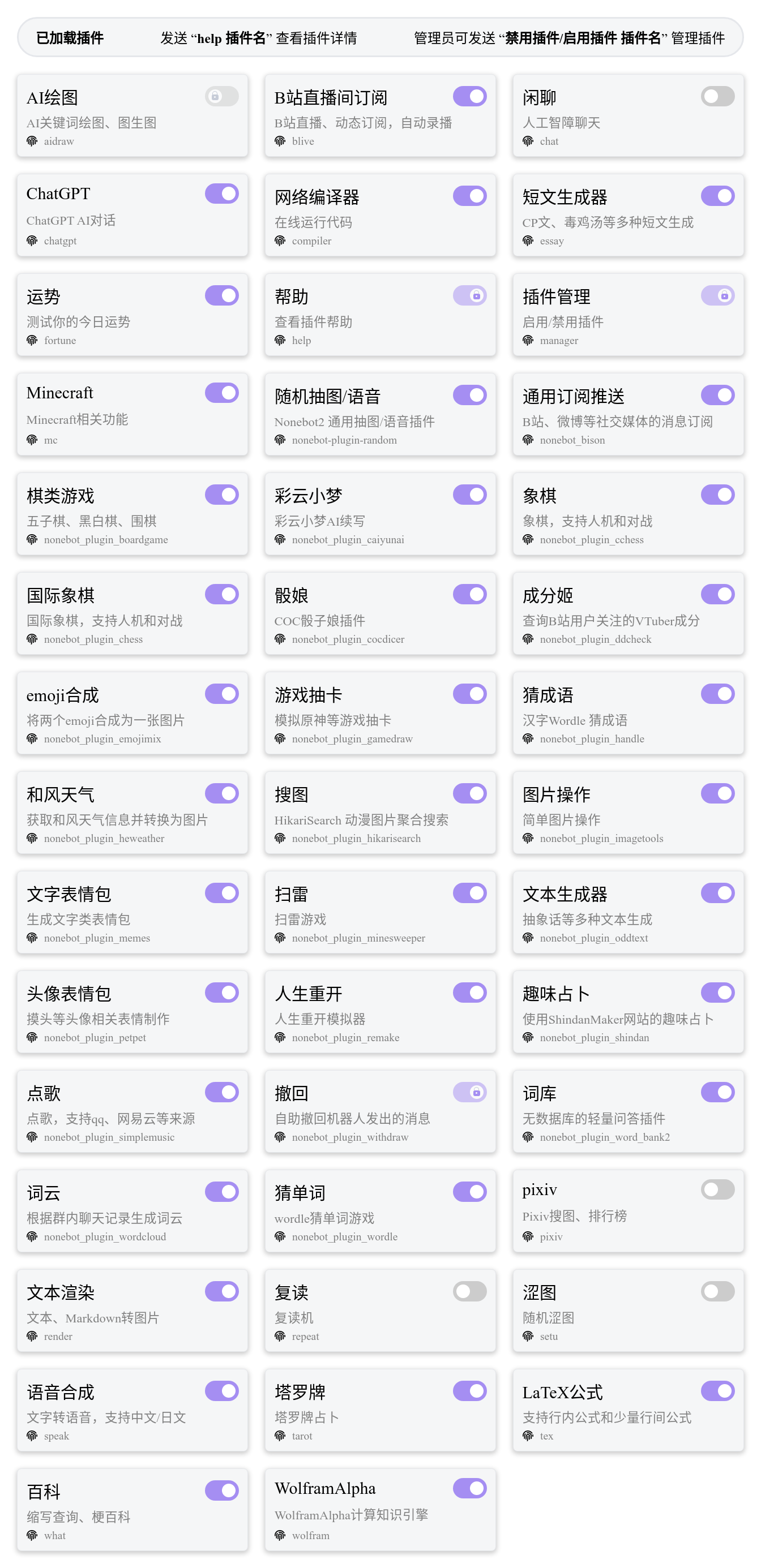Disable the ChatGPT plugin toggle

[x=221, y=194]
